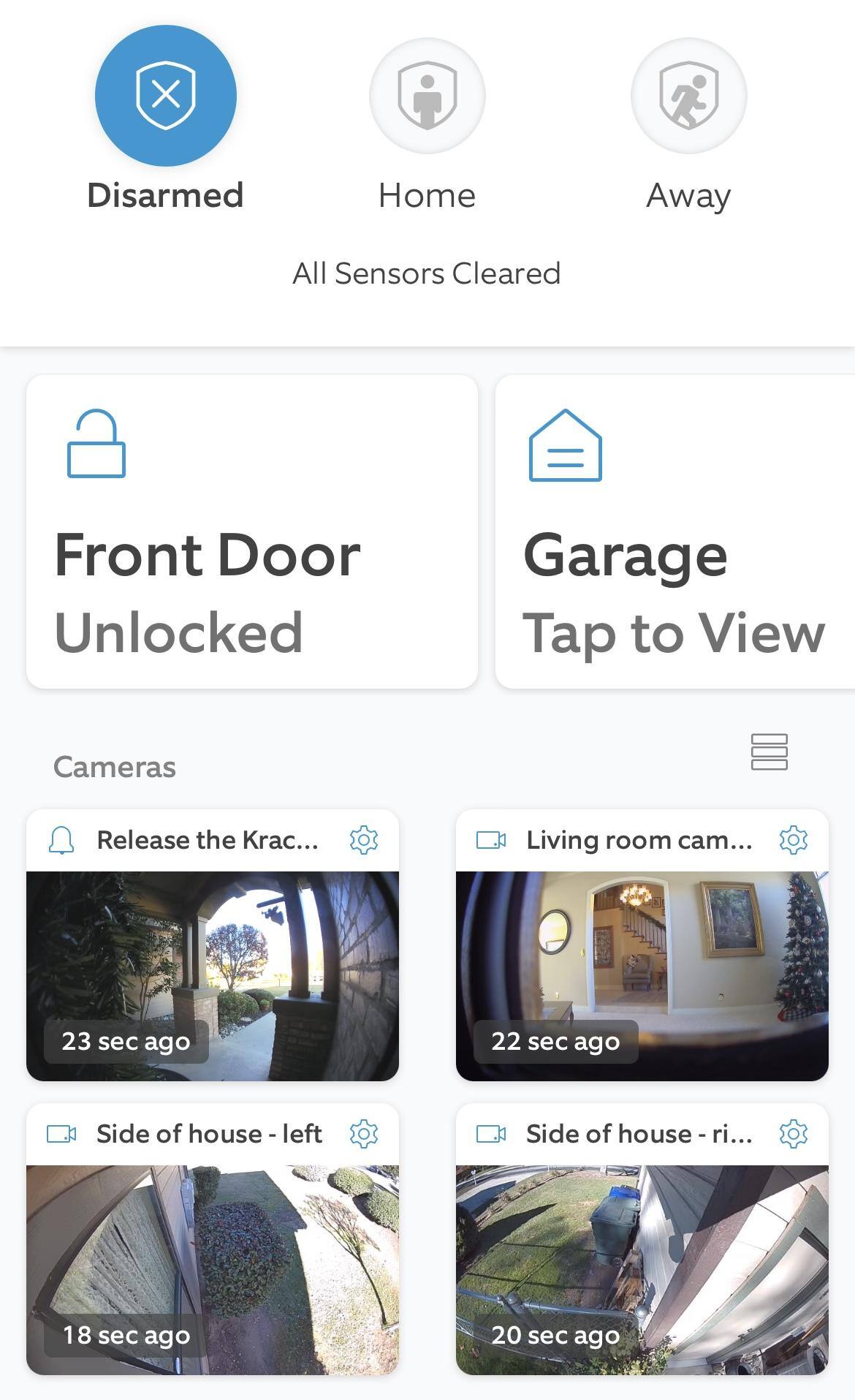This screenshot has height=1400, width=855.
Task: Open settings for Side of house - ri...
Action: [x=794, y=1134]
